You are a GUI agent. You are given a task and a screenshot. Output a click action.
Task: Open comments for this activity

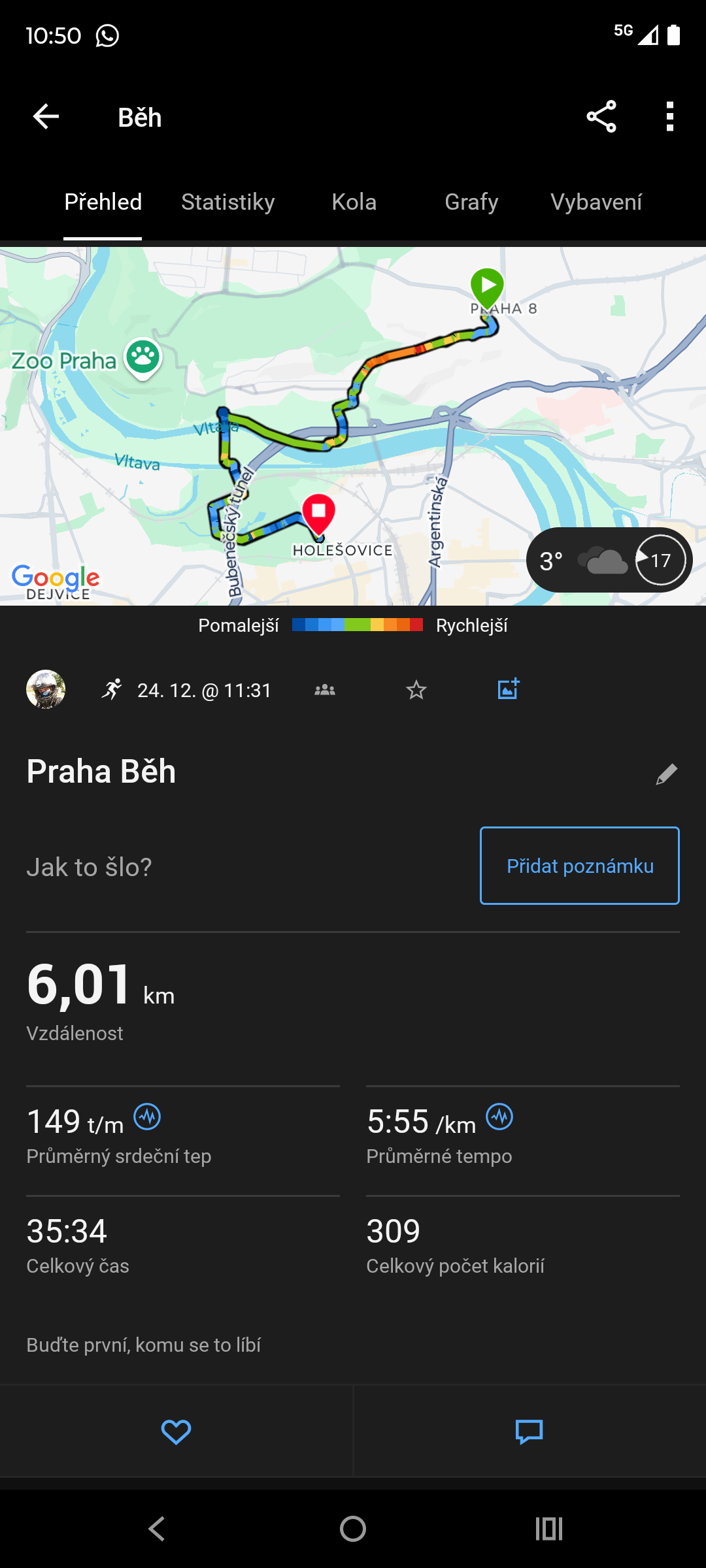click(529, 1432)
